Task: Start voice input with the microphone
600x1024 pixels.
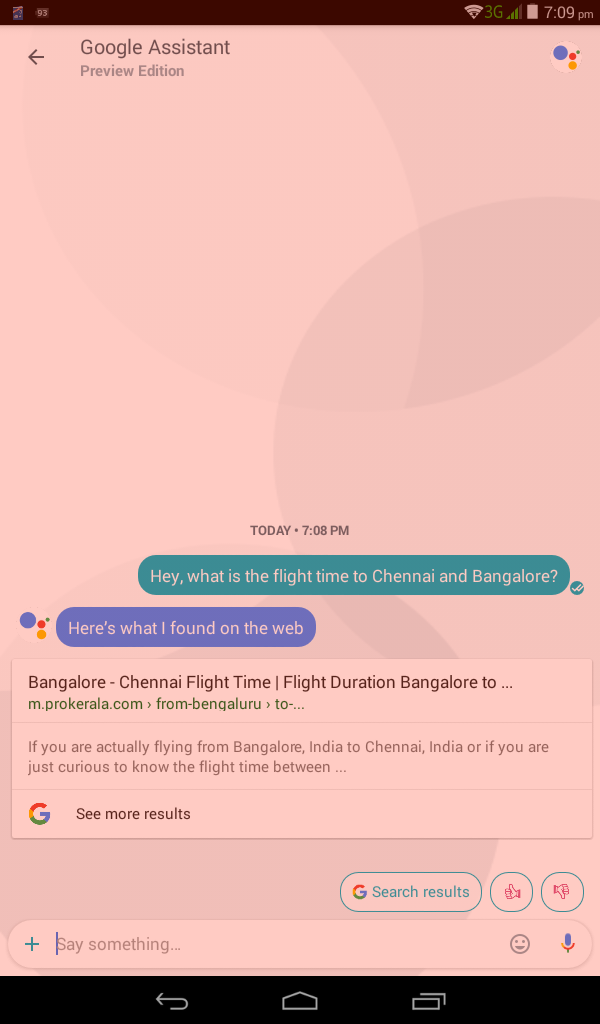Action: pos(568,944)
